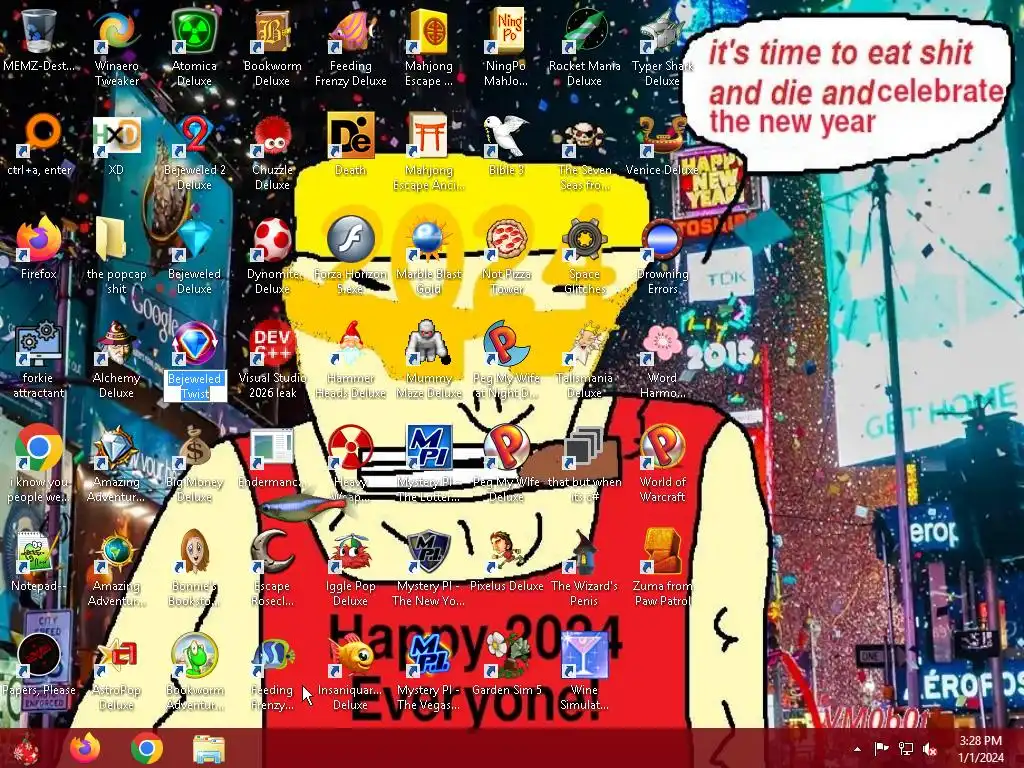1024x768 pixels.
Task: Open the World of Warcraft shortcut
Action: [x=662, y=450]
